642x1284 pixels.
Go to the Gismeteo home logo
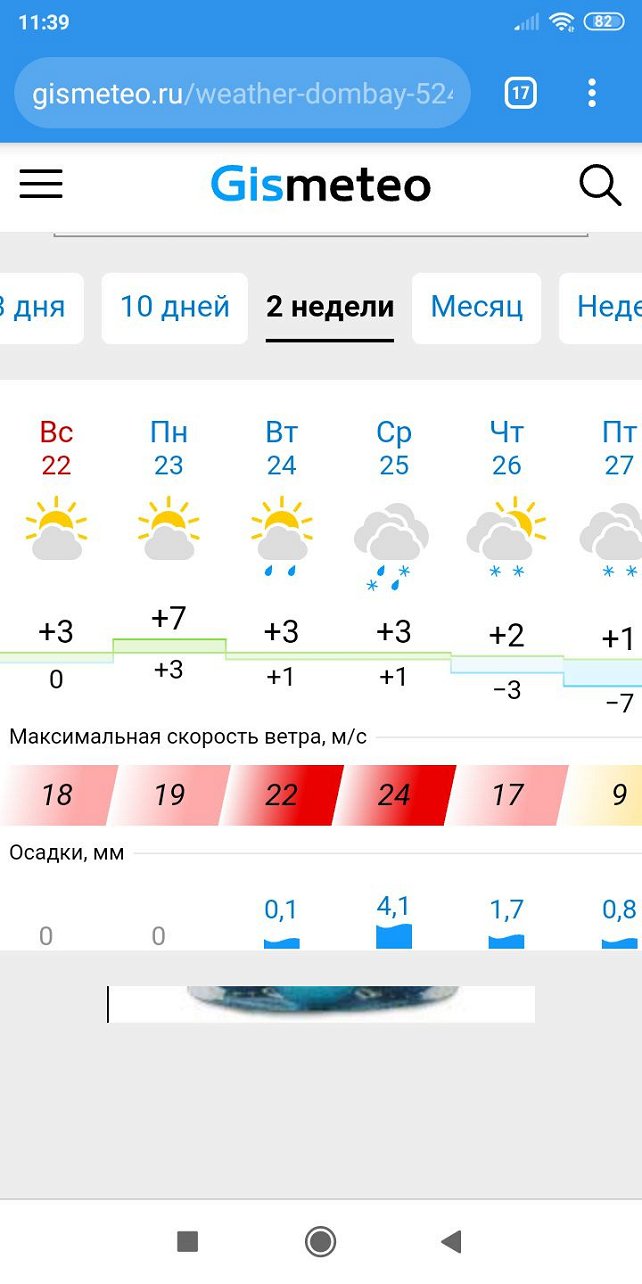[320, 185]
